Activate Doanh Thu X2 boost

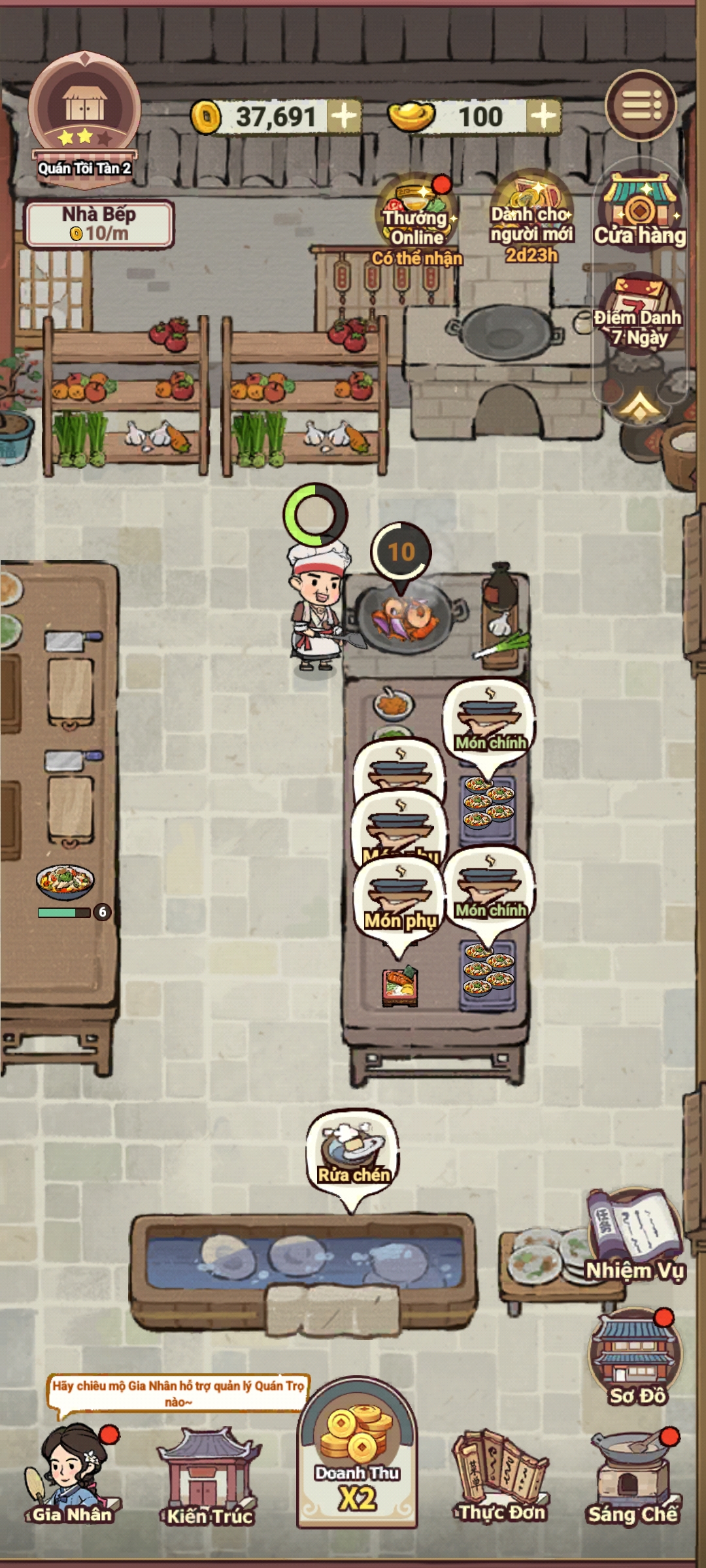tap(357, 1457)
